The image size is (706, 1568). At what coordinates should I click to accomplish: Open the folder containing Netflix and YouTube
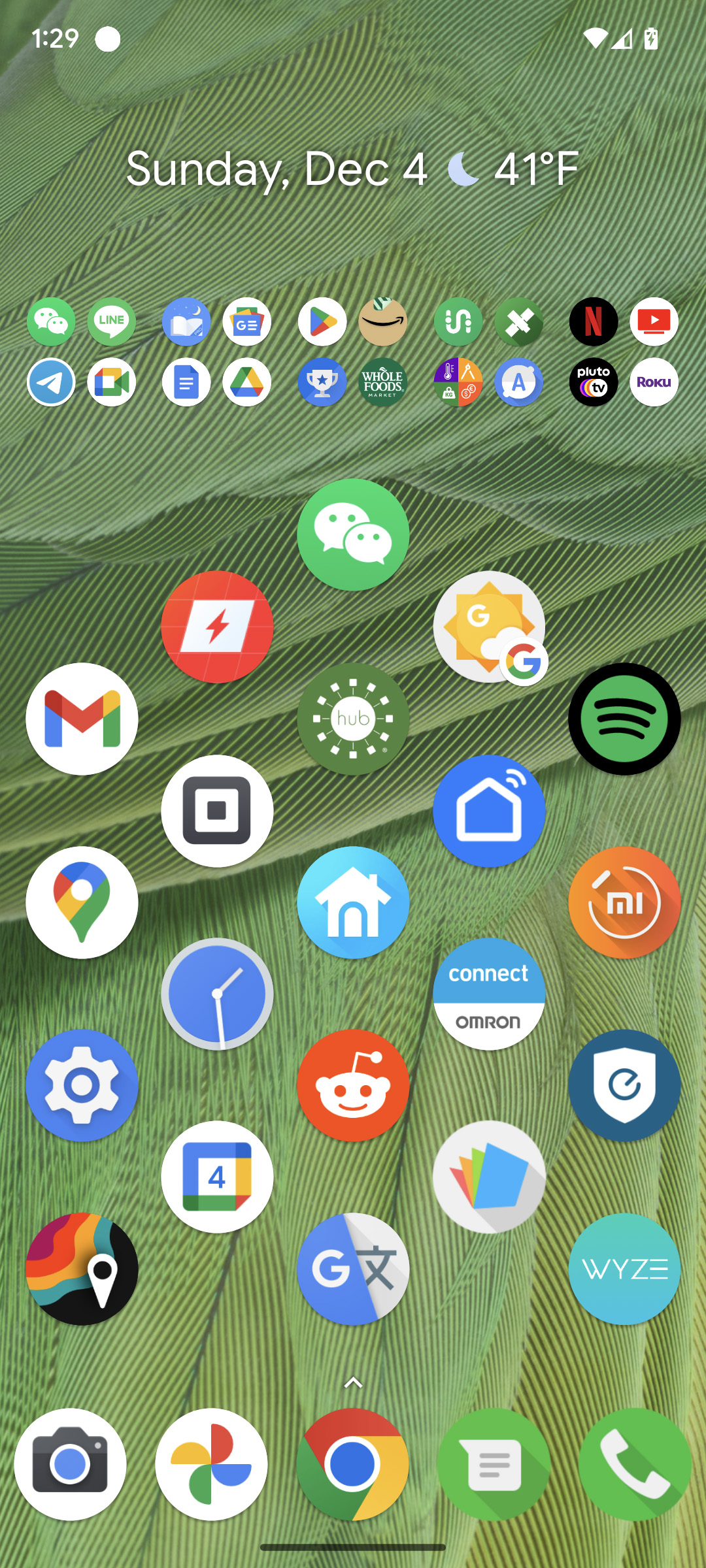click(624, 351)
